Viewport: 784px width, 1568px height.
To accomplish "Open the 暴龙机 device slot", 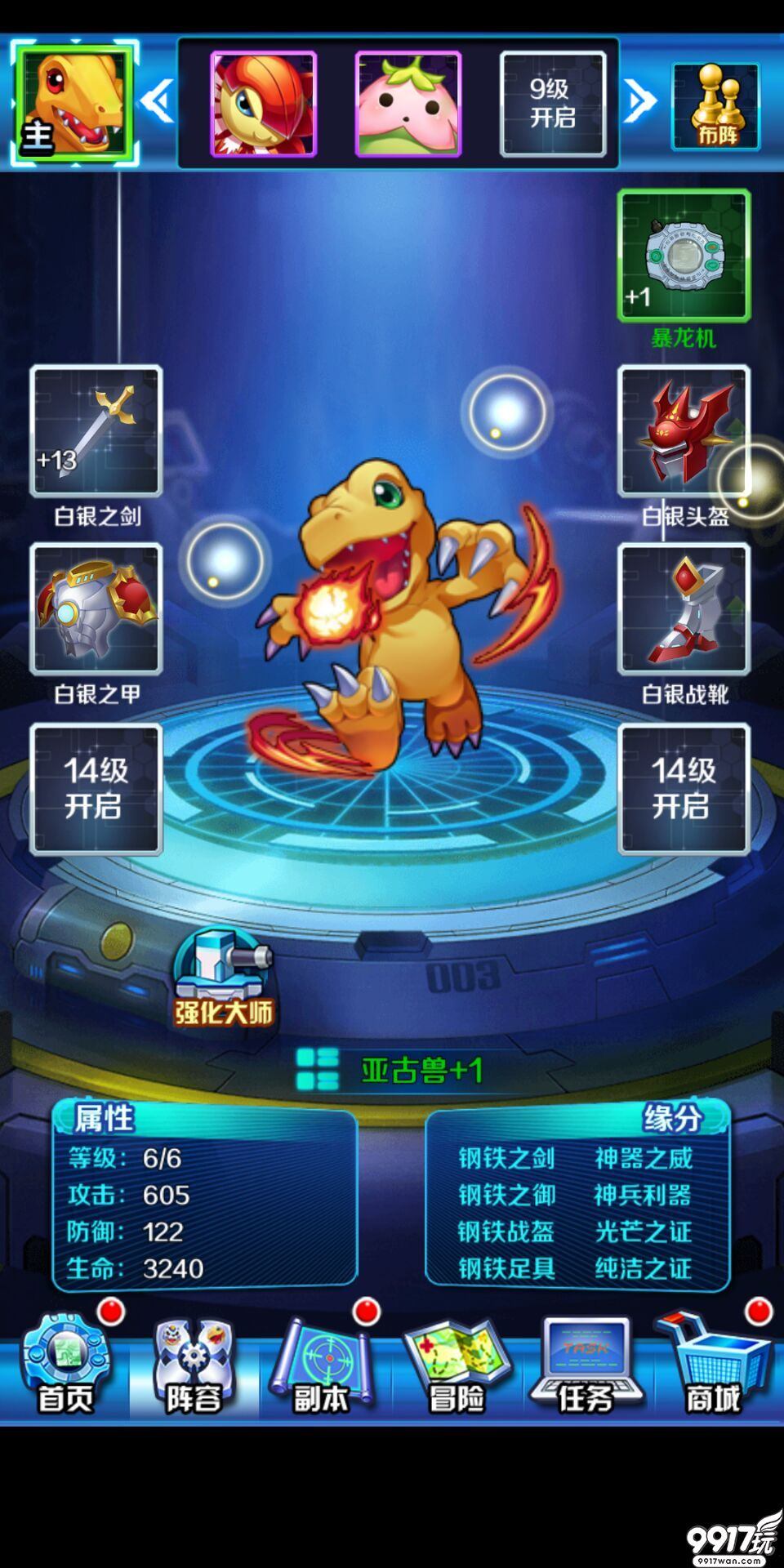I will pos(684,256).
